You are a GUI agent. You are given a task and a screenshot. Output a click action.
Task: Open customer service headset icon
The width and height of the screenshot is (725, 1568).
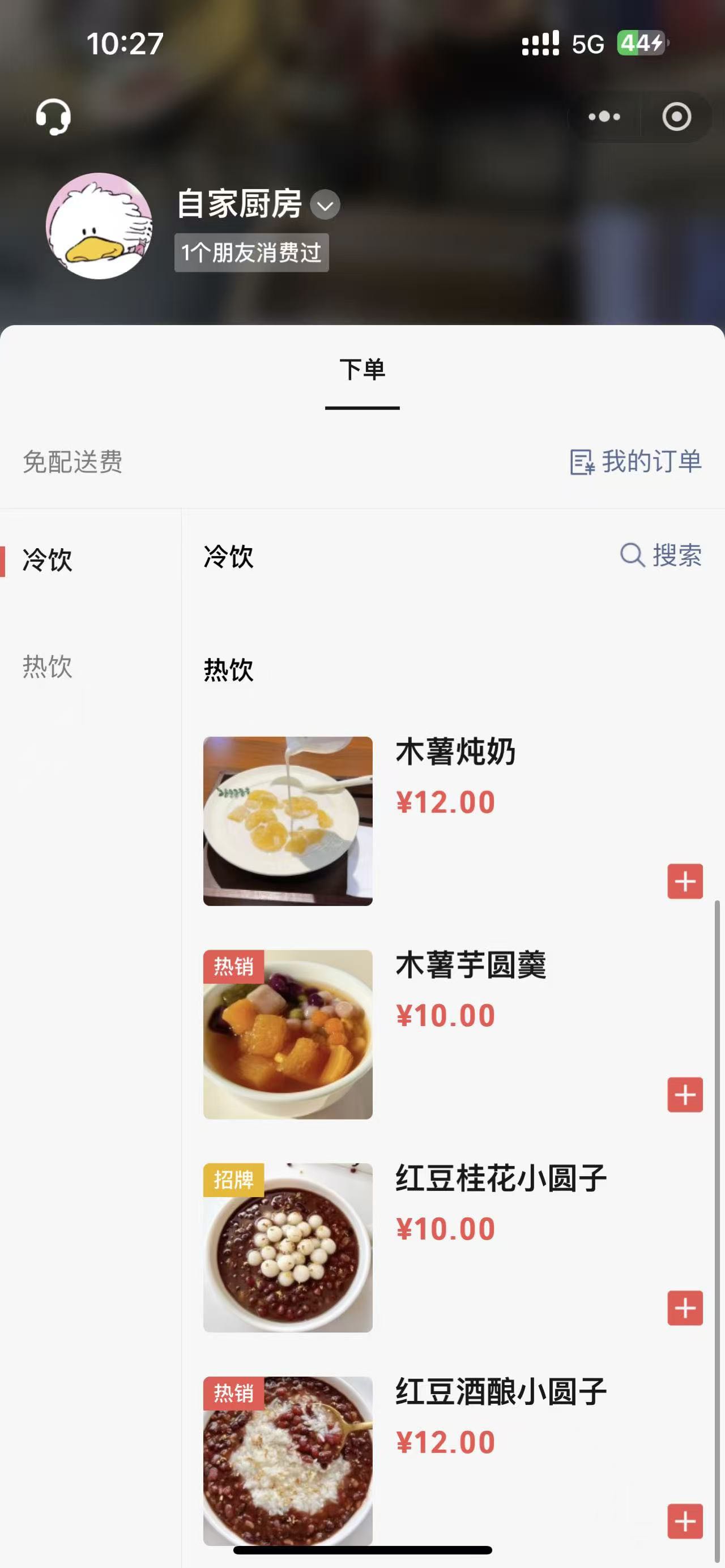(53, 116)
